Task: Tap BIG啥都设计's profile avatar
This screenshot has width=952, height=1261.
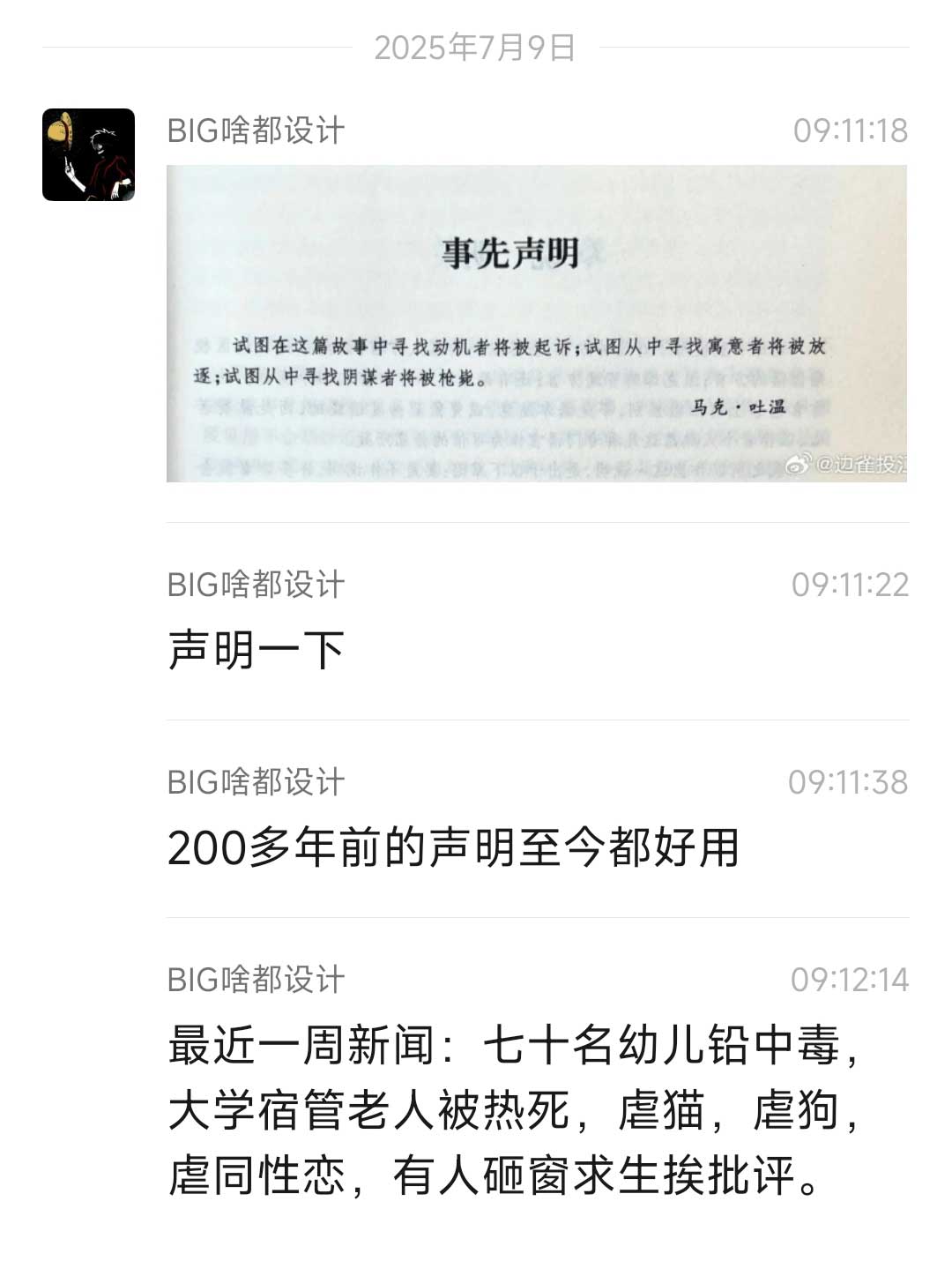Action: pos(88,155)
